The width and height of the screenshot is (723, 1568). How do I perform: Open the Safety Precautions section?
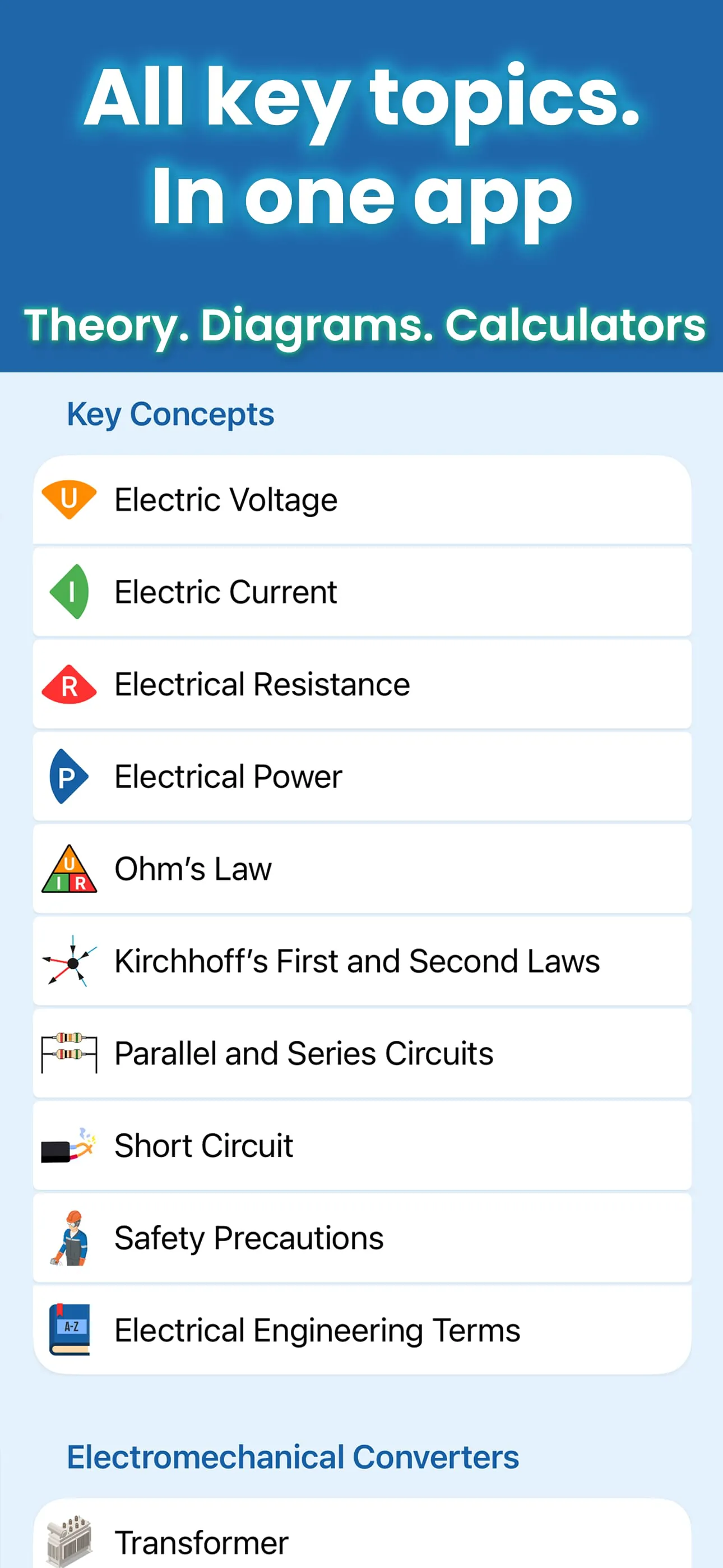point(363,1238)
